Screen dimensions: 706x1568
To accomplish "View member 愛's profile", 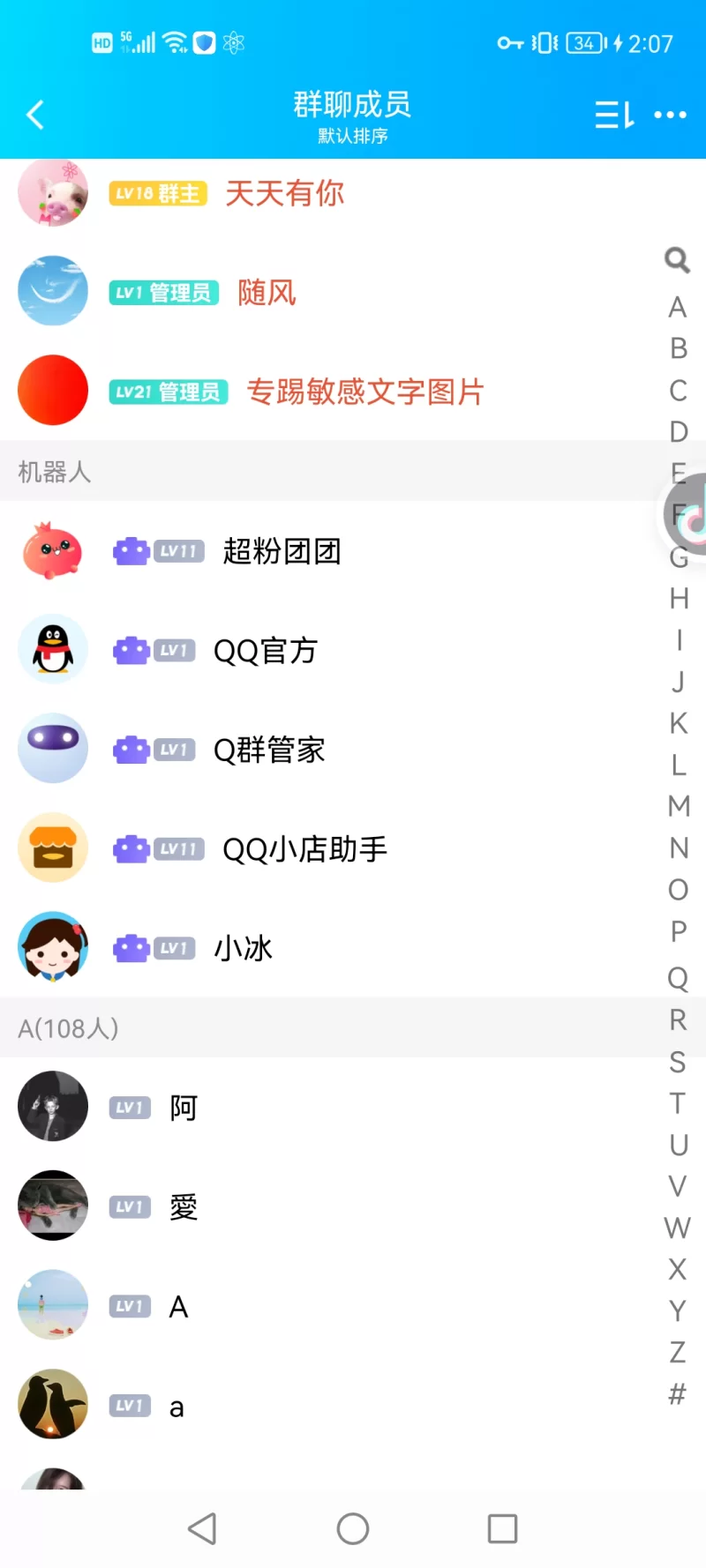I will [x=184, y=1206].
